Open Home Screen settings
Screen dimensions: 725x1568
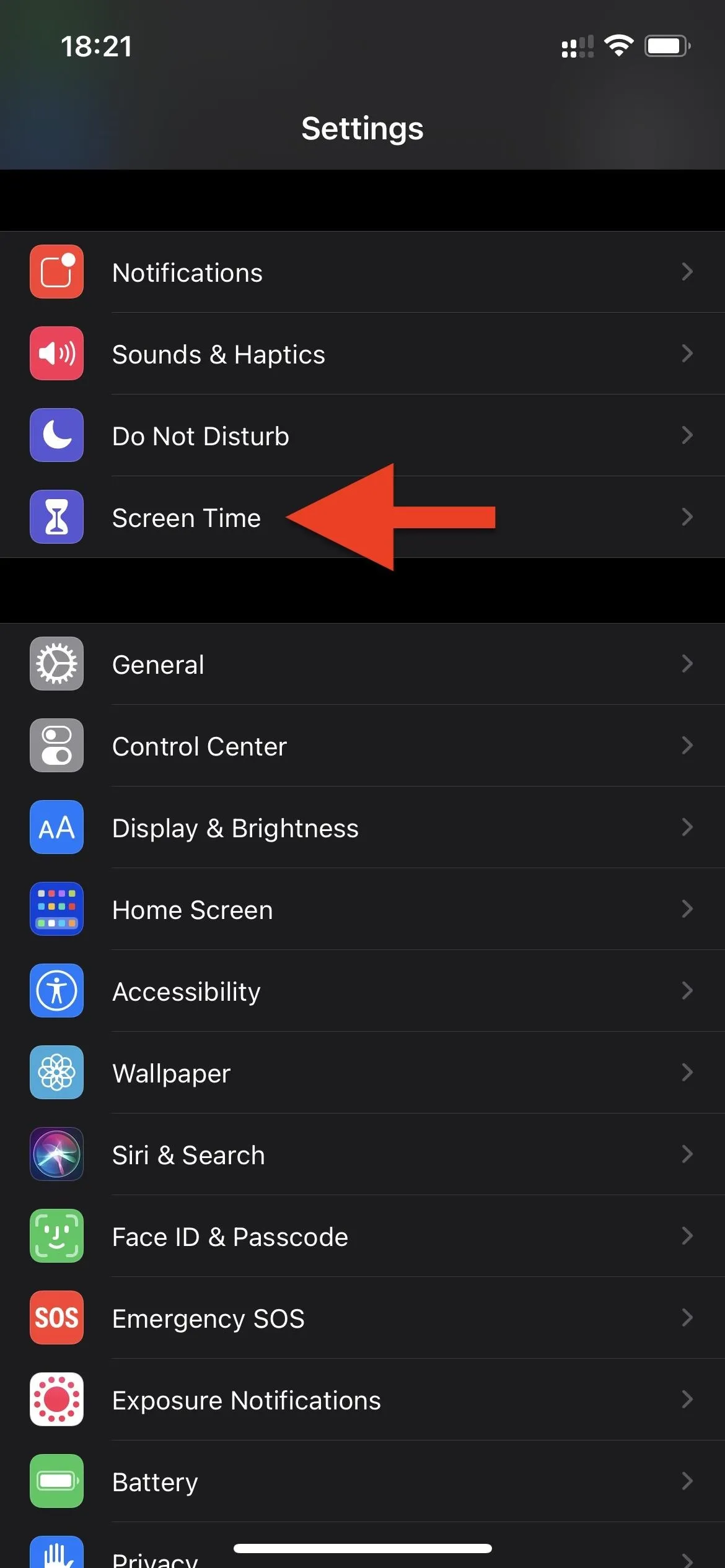(362, 909)
